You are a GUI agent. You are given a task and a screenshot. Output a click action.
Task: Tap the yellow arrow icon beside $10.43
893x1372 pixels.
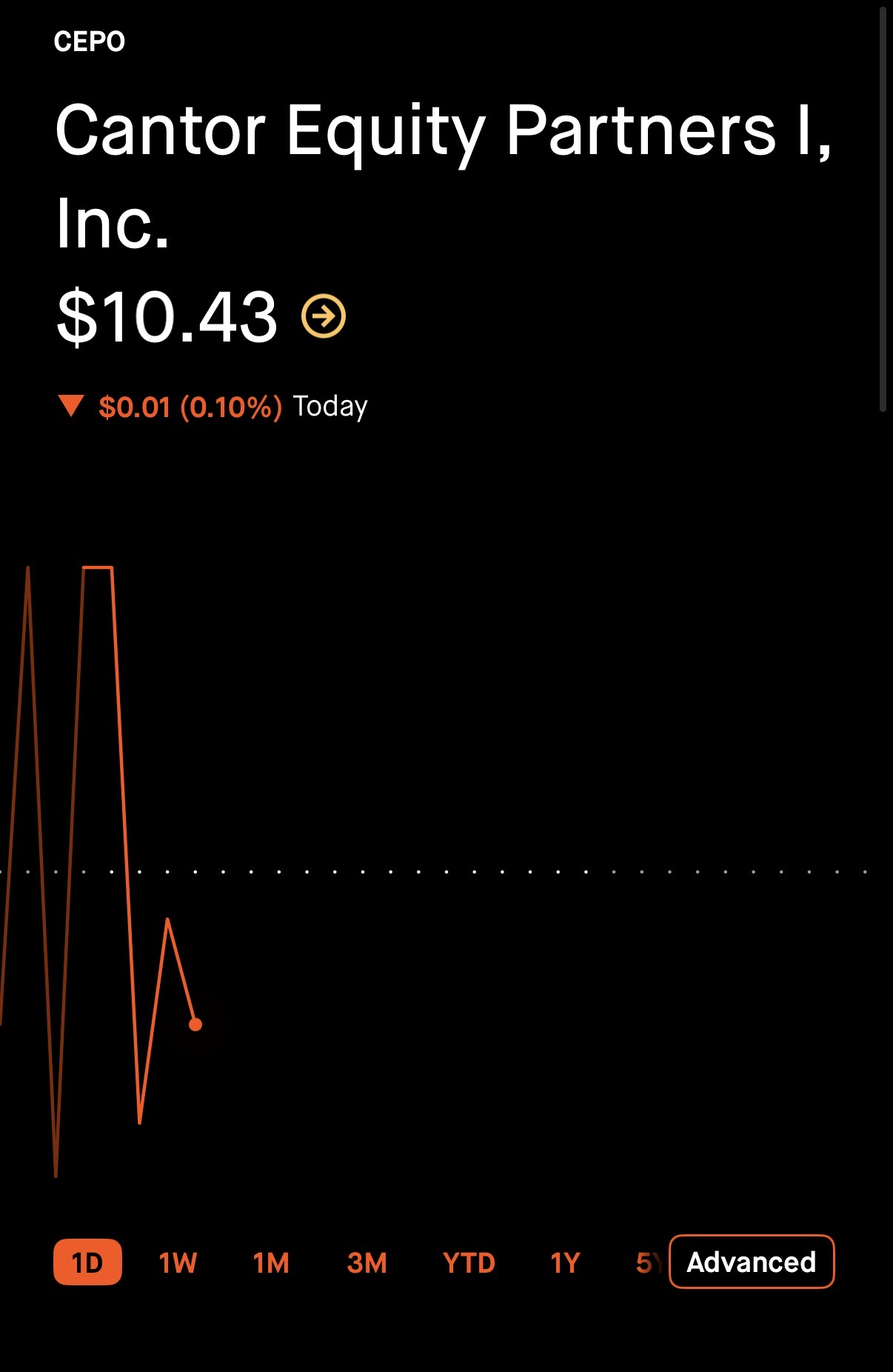click(324, 316)
